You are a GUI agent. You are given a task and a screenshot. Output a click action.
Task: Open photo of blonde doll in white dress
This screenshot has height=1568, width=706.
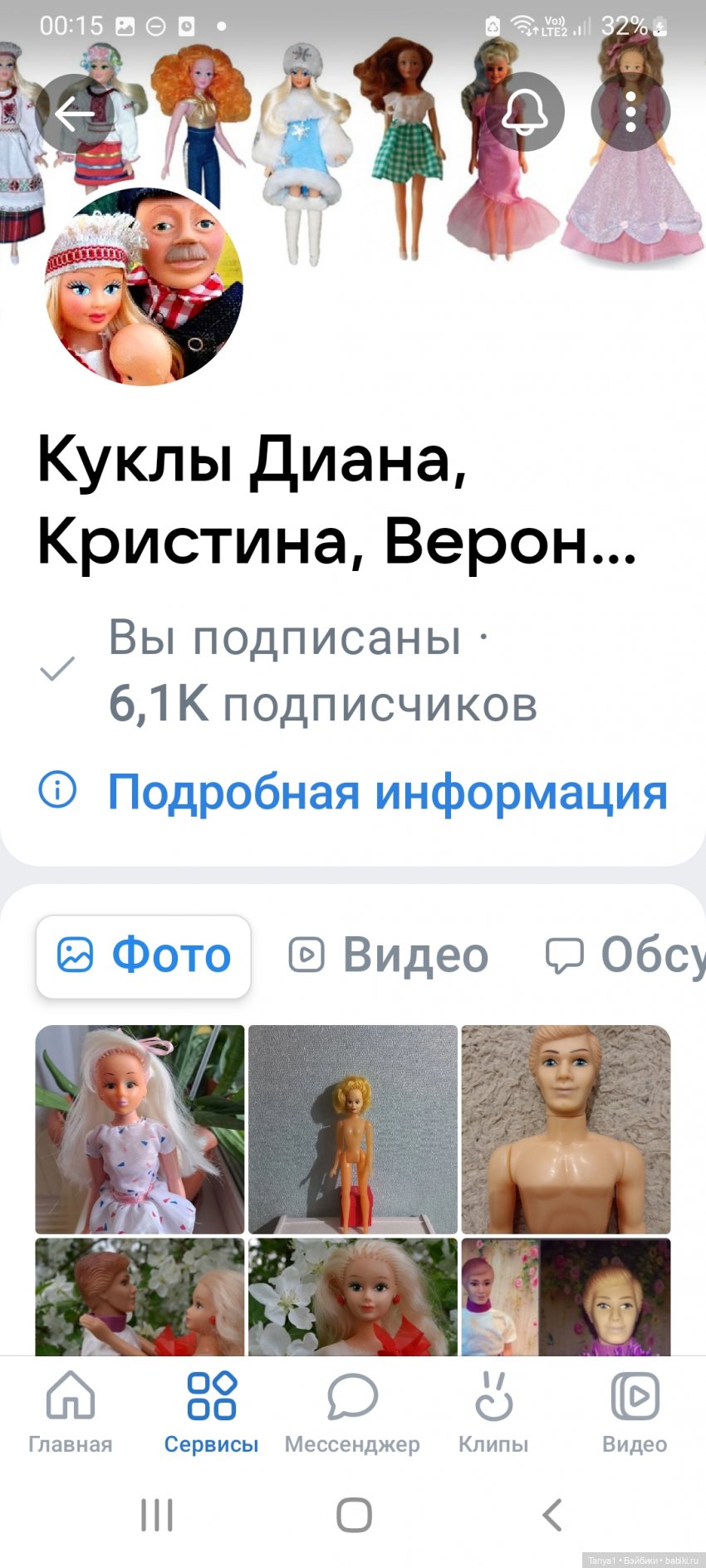140,1129
